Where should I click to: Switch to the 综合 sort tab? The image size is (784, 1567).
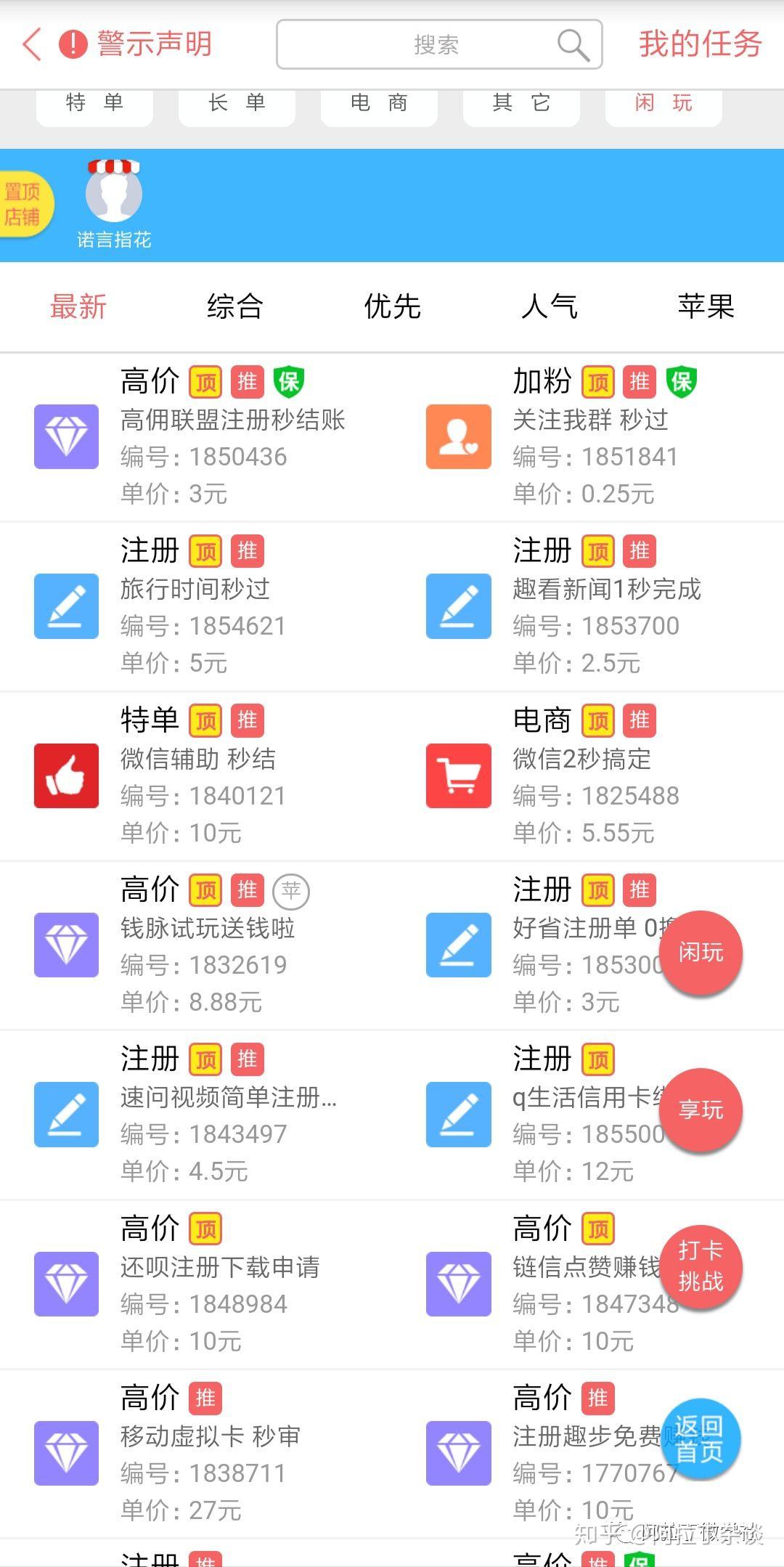[234, 306]
